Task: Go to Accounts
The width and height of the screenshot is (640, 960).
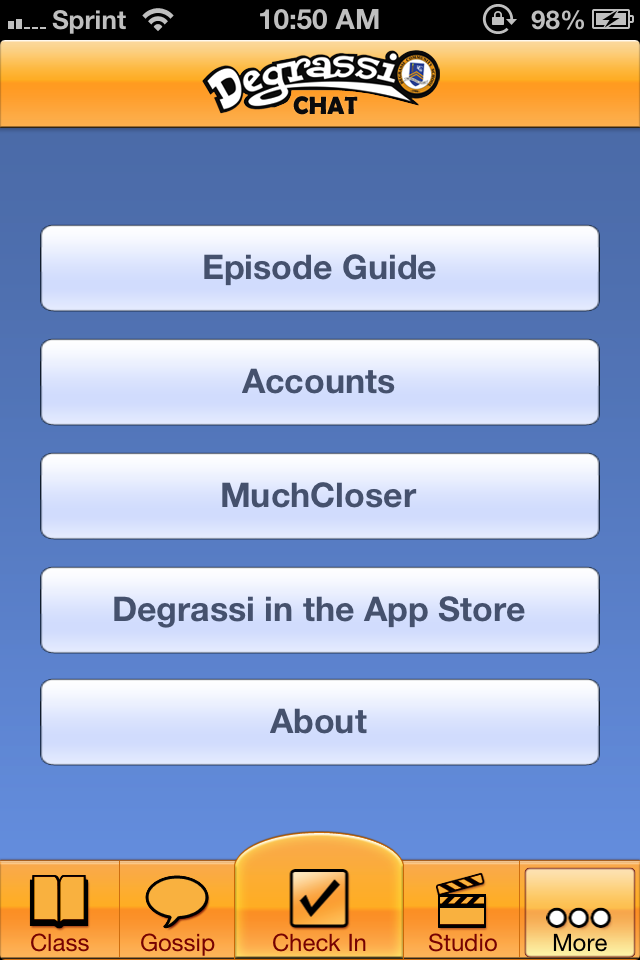Action: tap(319, 382)
